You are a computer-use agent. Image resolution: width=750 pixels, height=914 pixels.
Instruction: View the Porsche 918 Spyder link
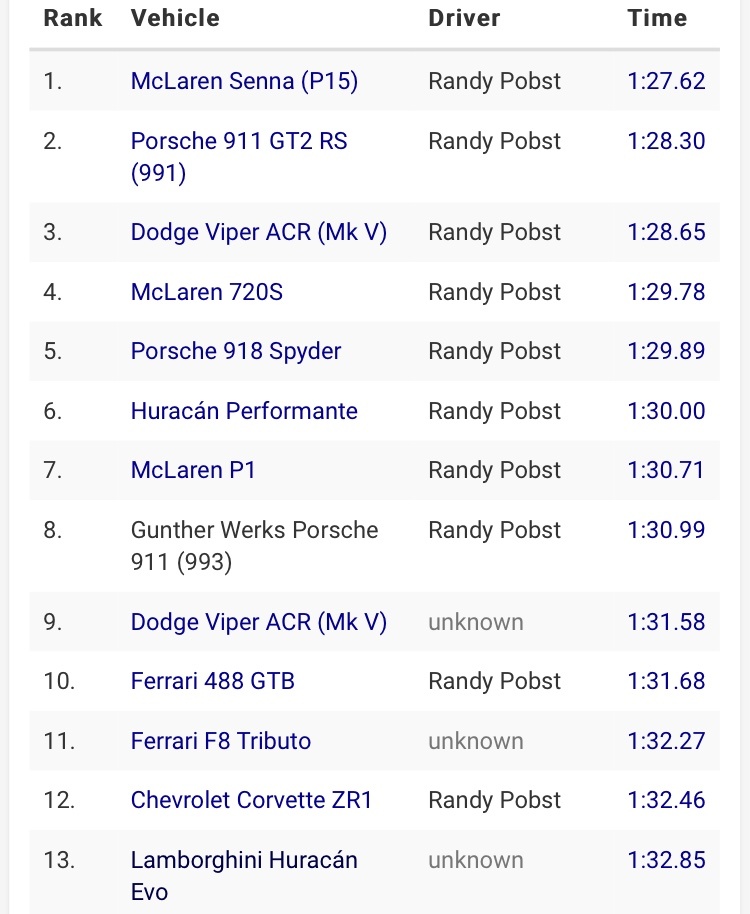[x=236, y=351]
